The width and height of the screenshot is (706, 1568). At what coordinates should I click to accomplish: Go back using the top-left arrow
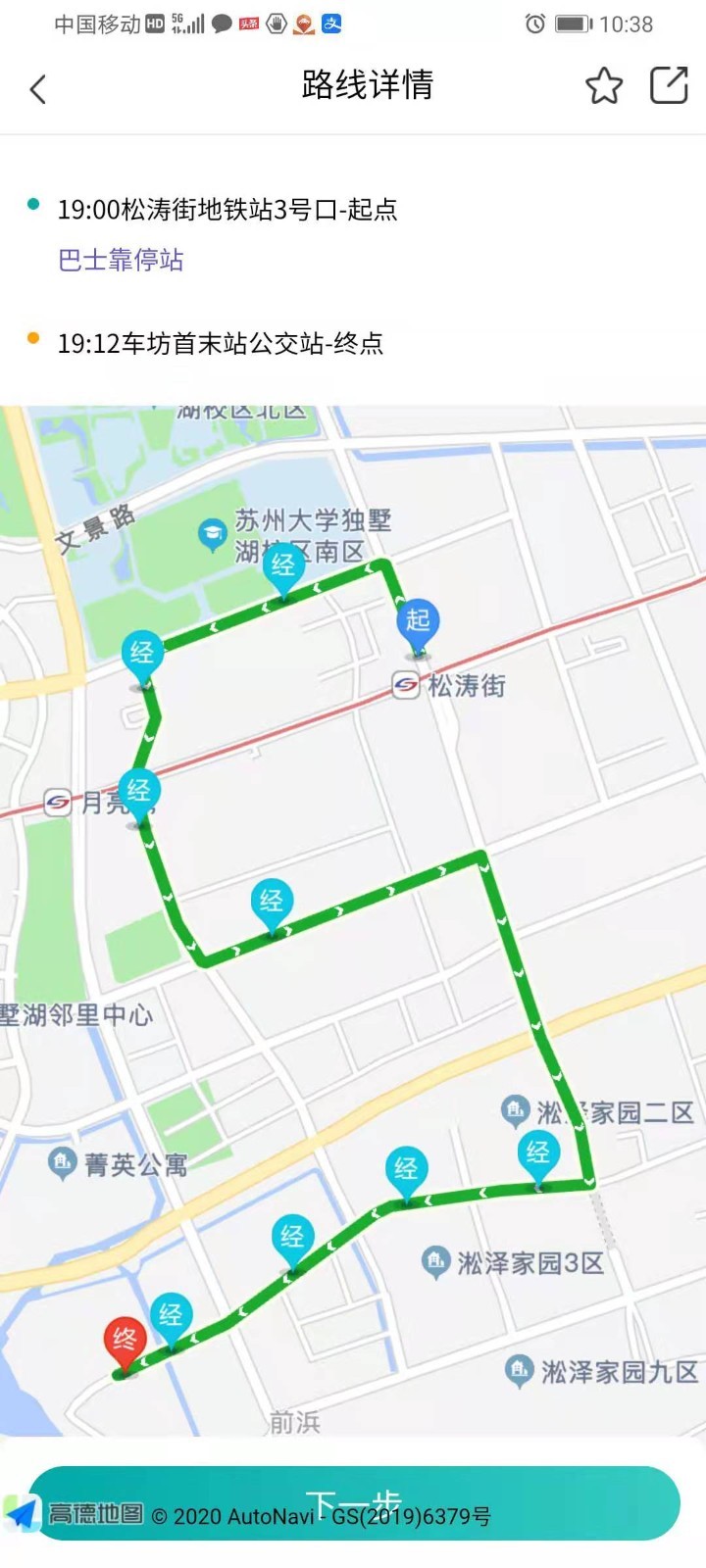click(38, 89)
